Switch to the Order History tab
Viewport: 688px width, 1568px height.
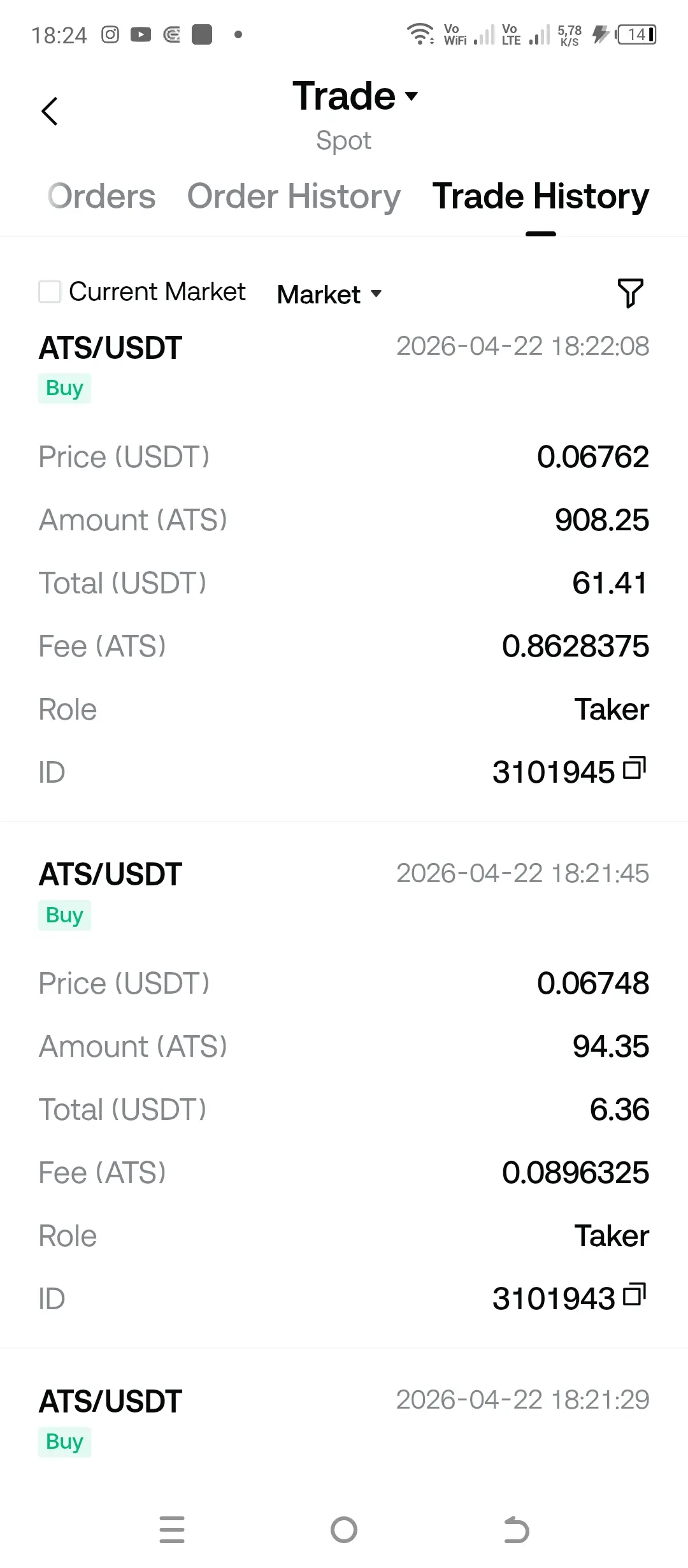[x=294, y=196]
